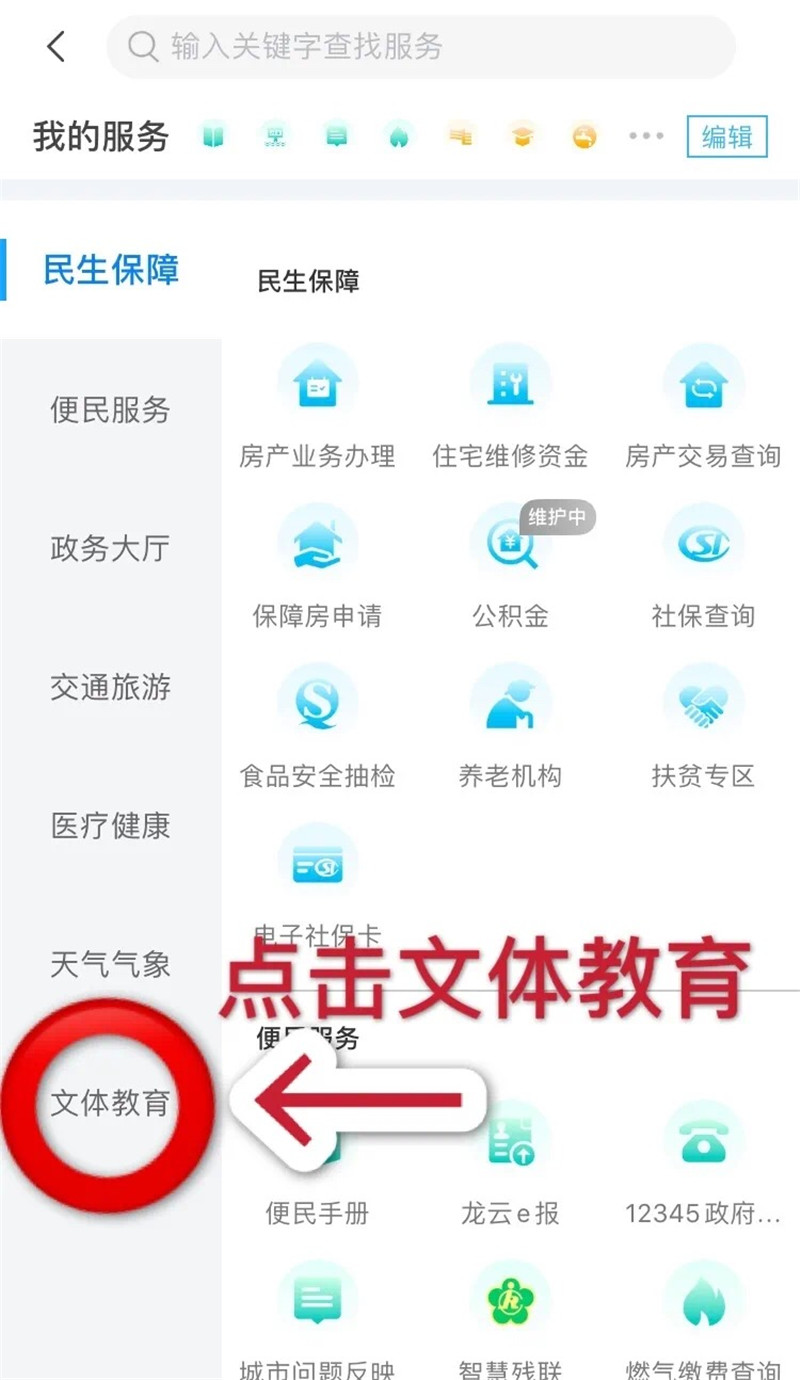Switch to the 天气气象 category
800x1380 pixels.
110,965
